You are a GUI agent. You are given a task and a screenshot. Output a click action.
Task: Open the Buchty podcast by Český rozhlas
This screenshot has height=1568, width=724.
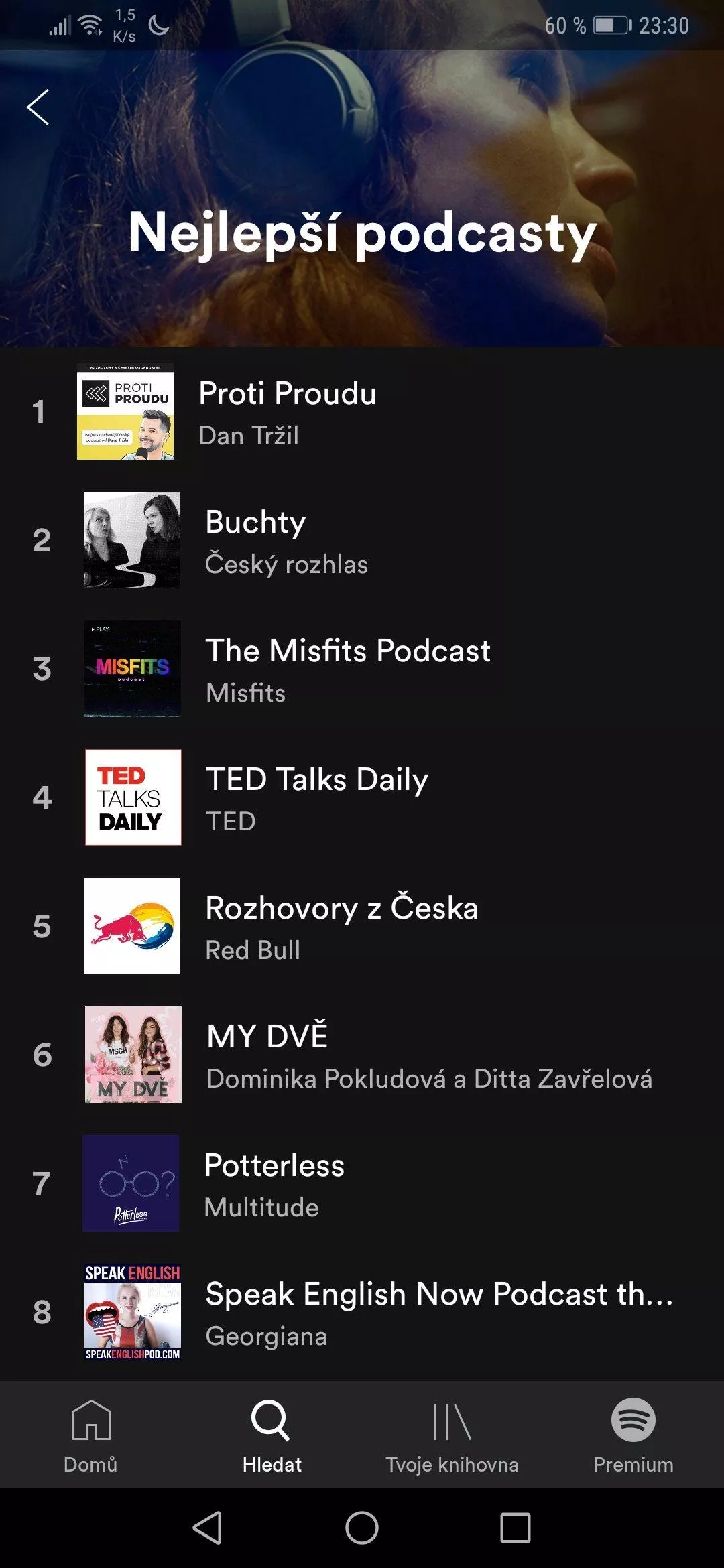tap(362, 540)
